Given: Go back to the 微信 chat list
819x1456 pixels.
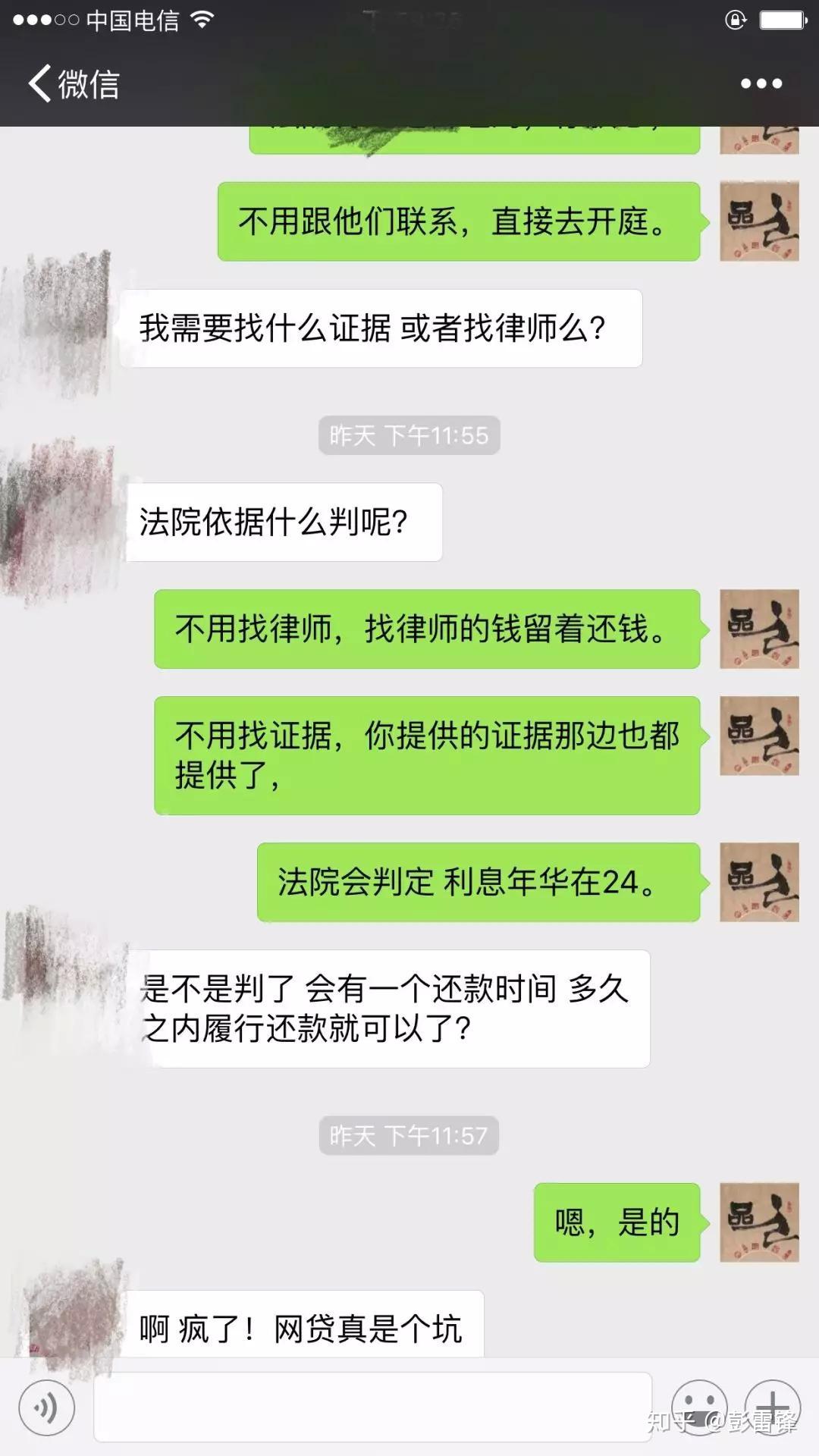Looking at the screenshot, I should (x=74, y=83).
